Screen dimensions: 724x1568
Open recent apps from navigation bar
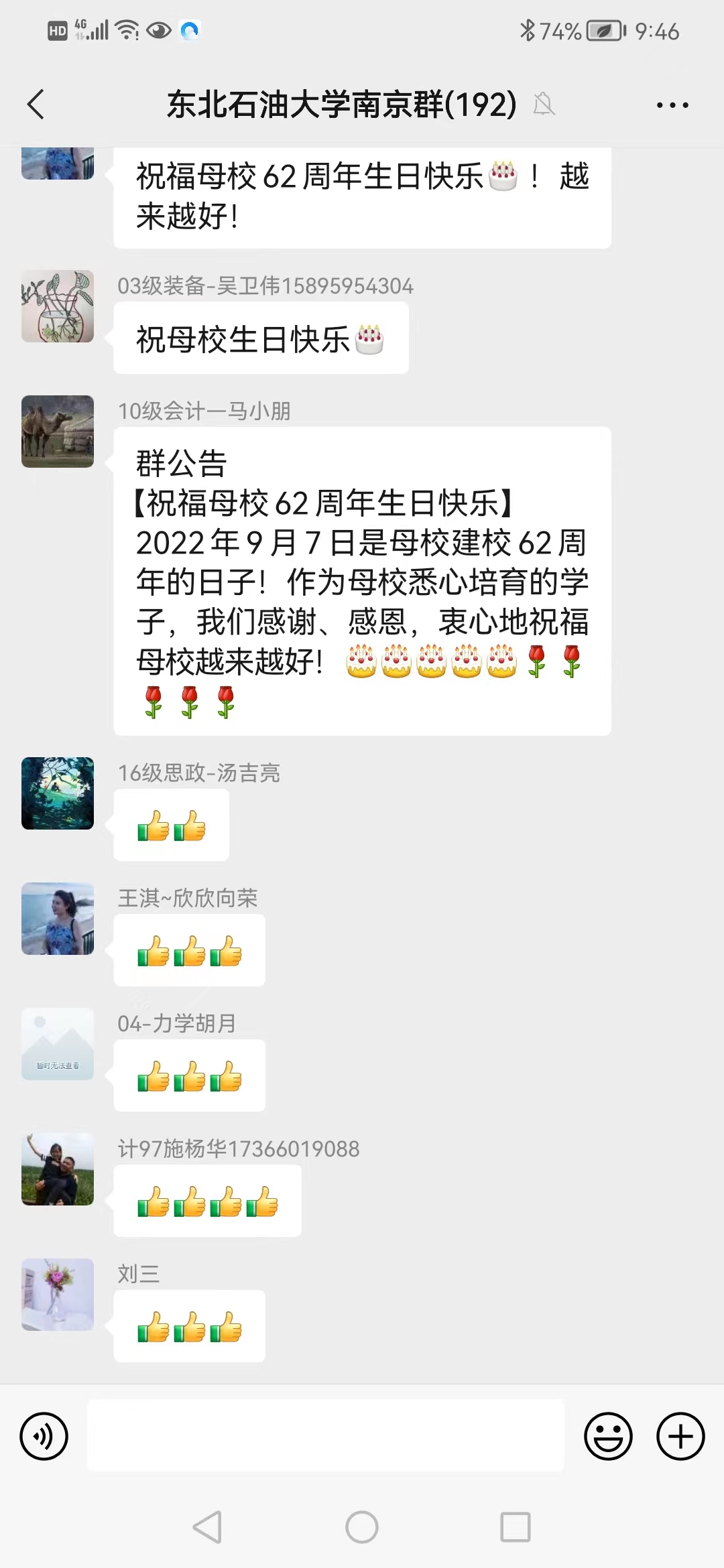coord(516,1527)
